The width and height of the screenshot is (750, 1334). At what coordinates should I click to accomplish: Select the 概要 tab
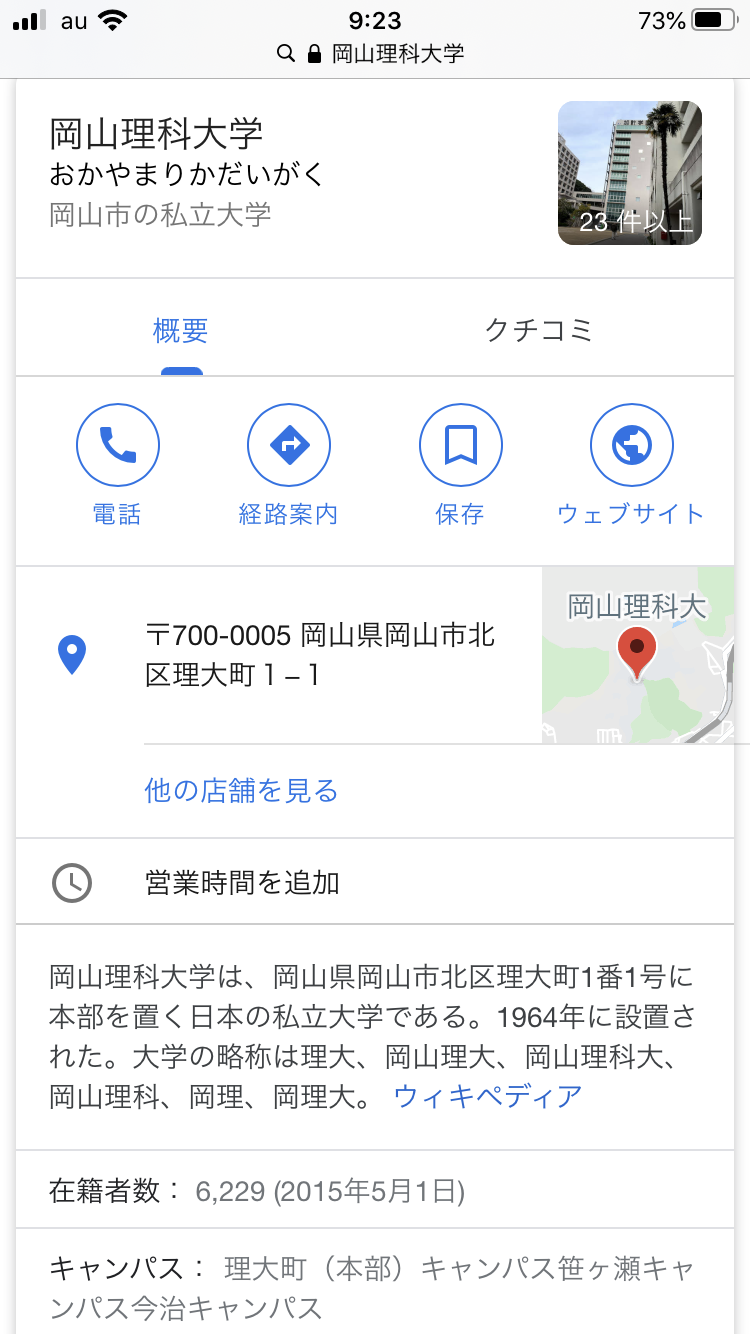point(181,331)
